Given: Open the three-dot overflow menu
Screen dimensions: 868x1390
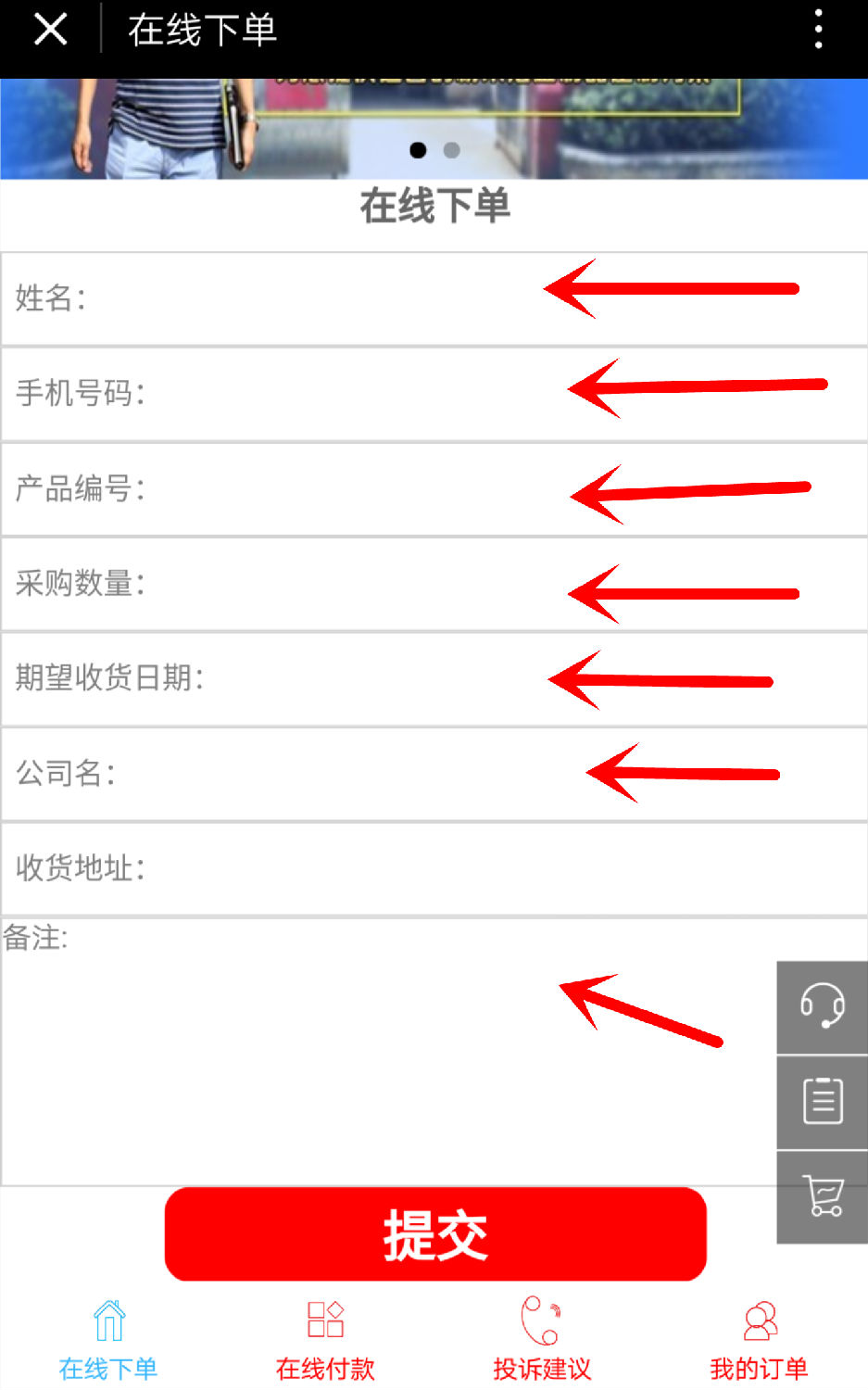Looking at the screenshot, I should [818, 30].
